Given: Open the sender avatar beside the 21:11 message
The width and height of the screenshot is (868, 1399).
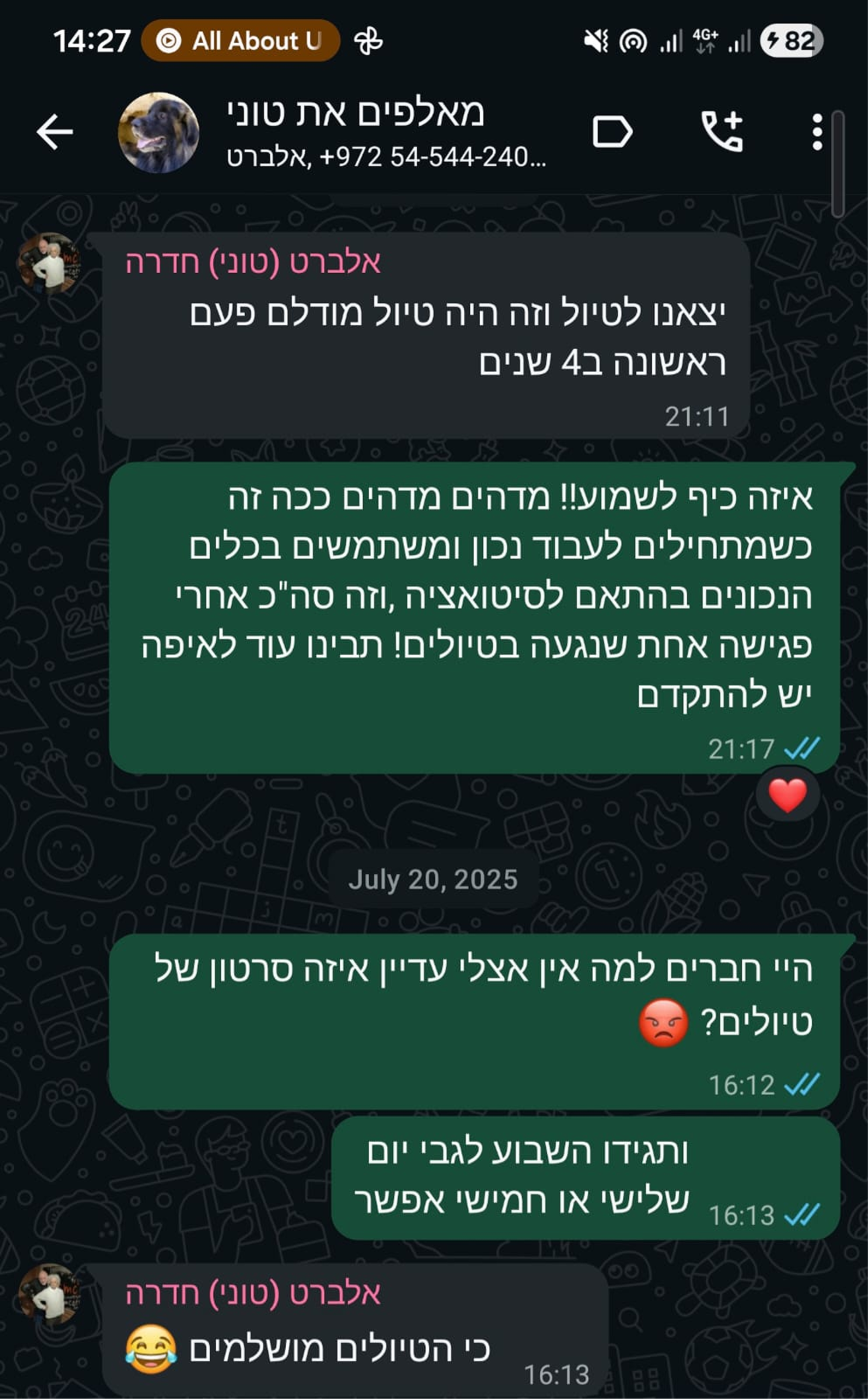Looking at the screenshot, I should pos(49,263).
